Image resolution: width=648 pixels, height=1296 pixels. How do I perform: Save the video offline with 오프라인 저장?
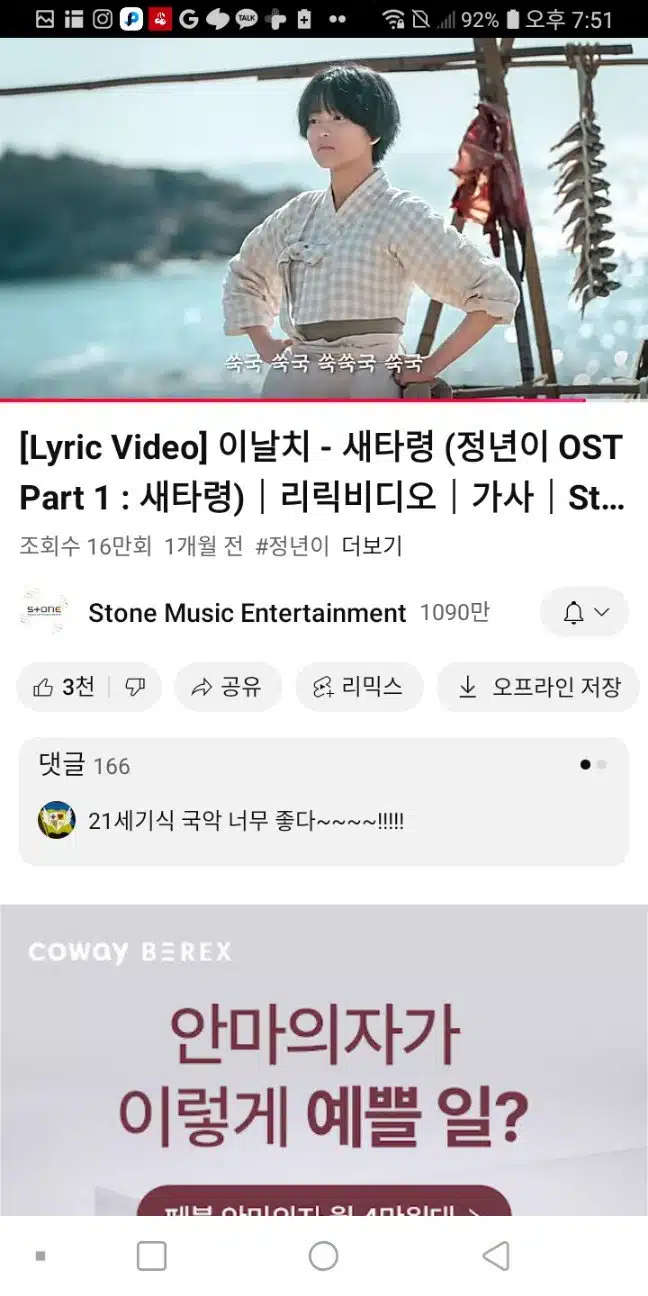(x=538, y=687)
